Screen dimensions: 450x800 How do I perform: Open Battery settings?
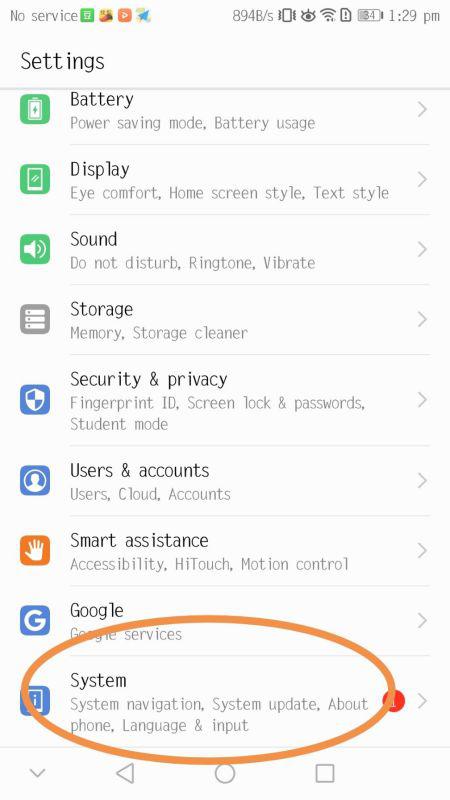[x=225, y=109]
